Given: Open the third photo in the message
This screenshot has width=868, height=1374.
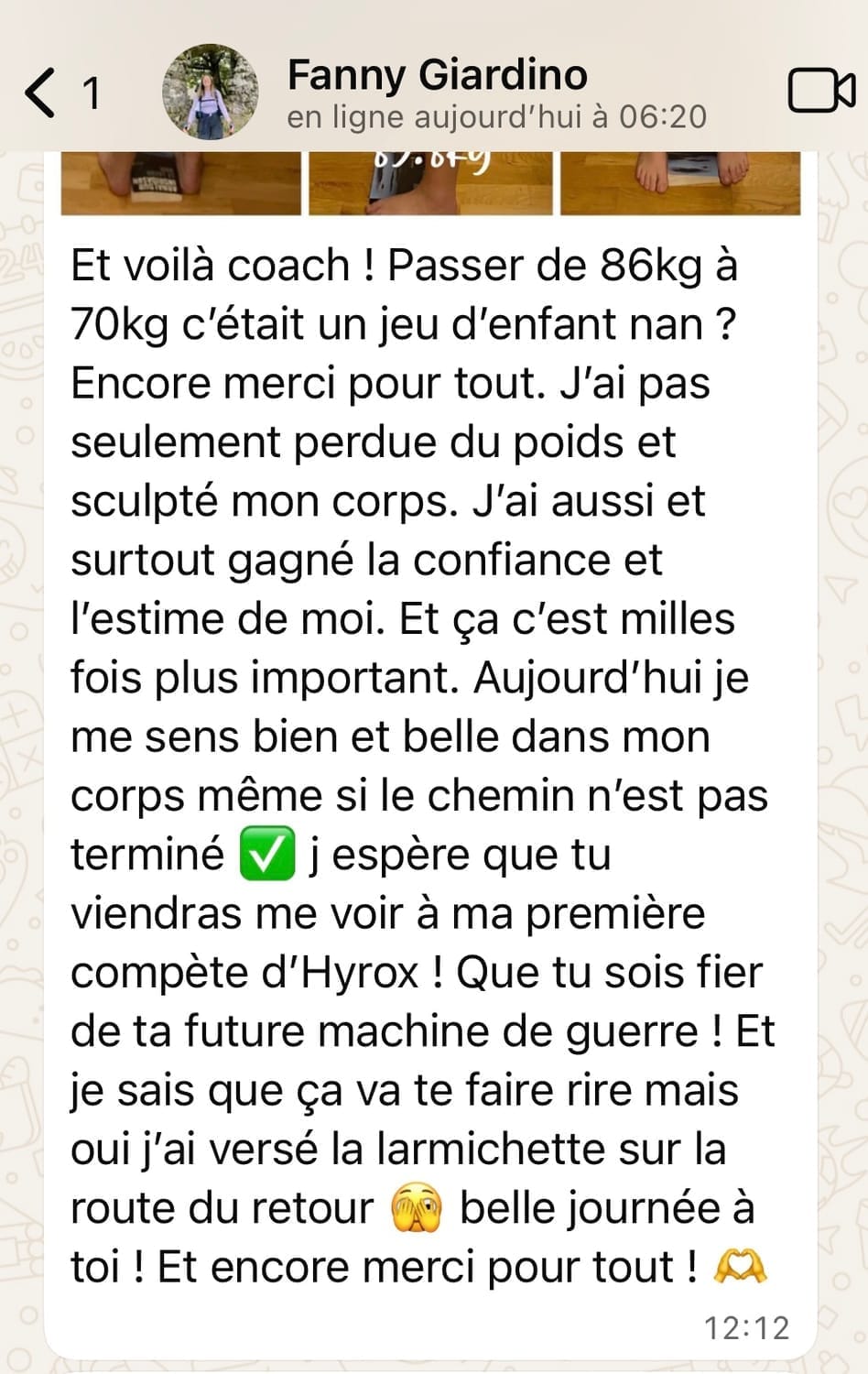Looking at the screenshot, I should (680, 184).
